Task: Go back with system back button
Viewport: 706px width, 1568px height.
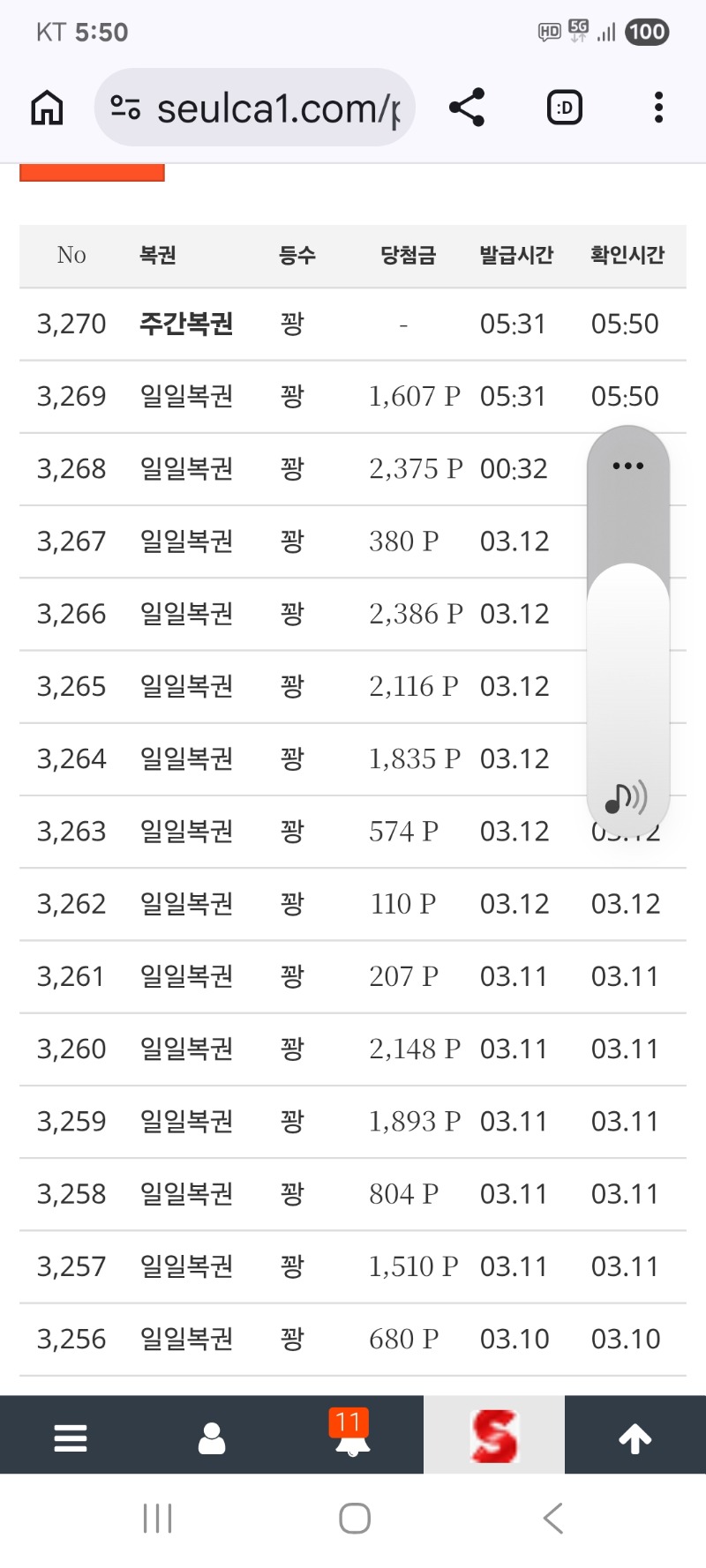Action: tap(553, 1519)
